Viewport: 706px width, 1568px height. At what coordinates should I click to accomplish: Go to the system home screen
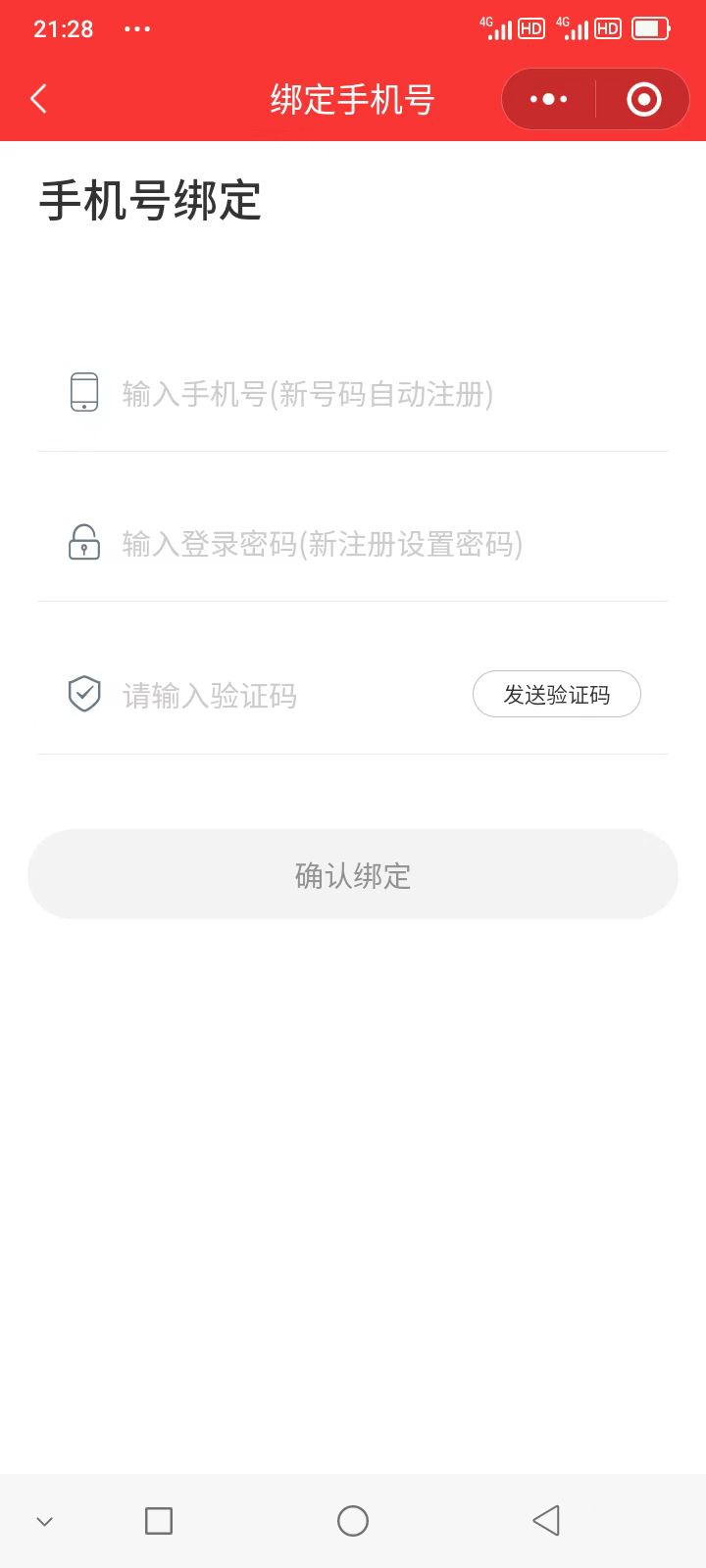click(353, 1521)
